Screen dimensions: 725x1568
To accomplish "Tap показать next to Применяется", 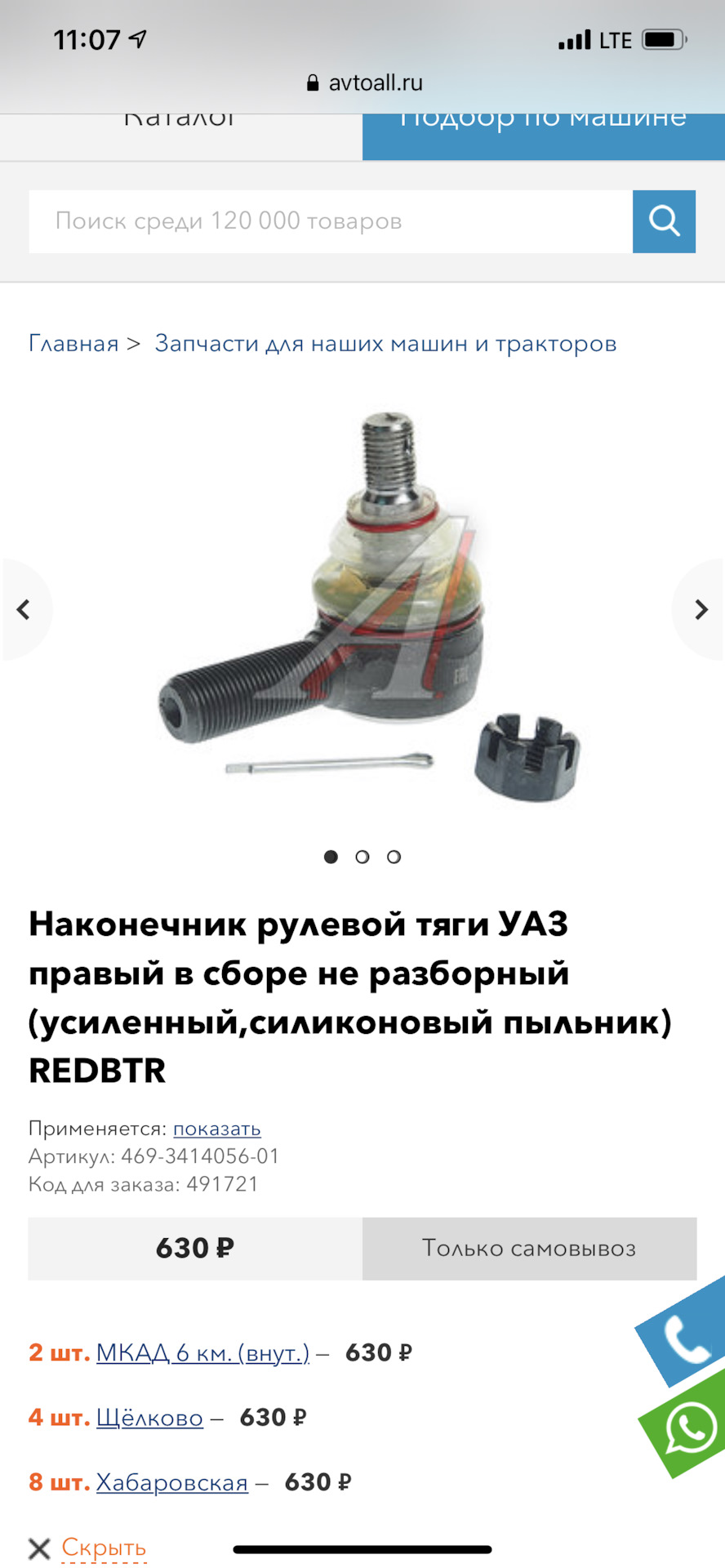I will point(217,1129).
